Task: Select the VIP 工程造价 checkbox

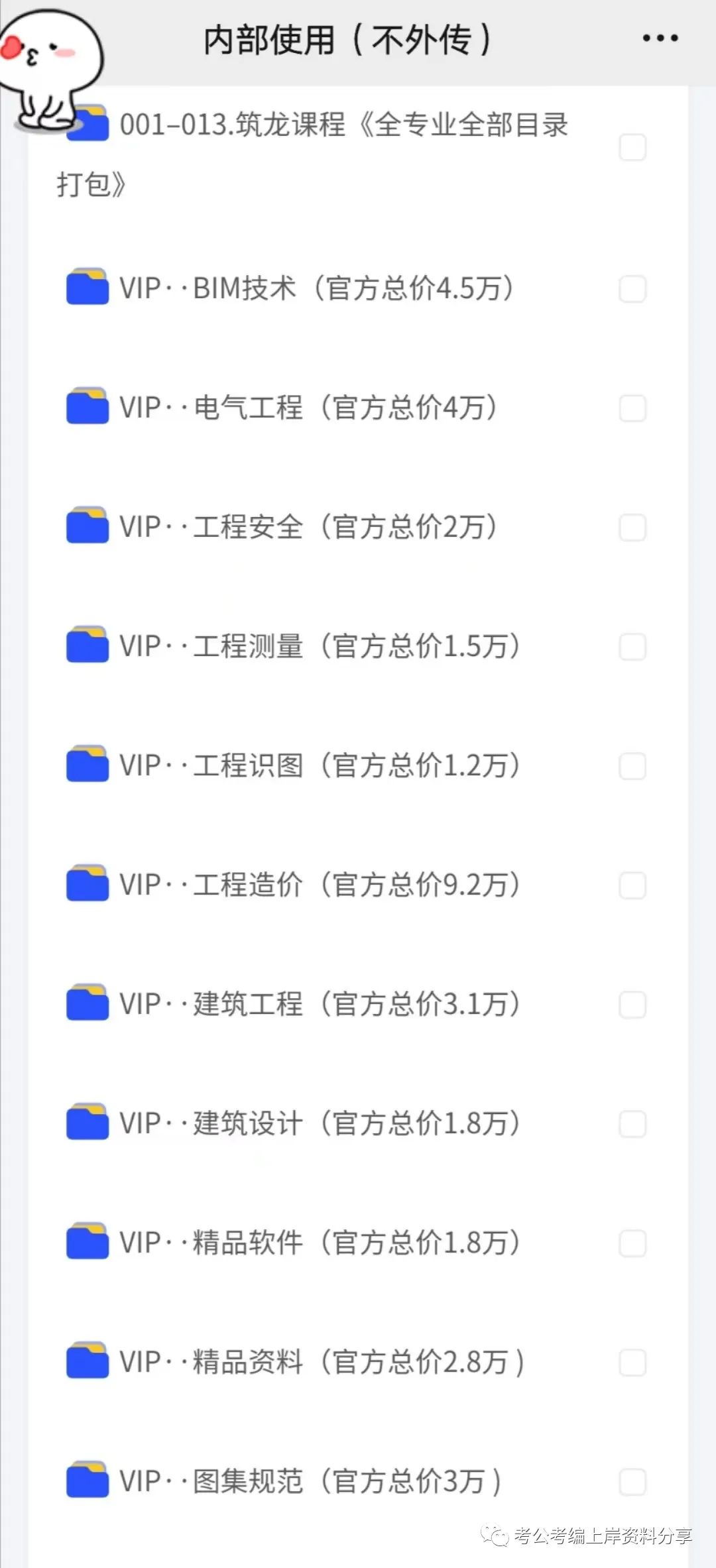Action: click(x=632, y=885)
